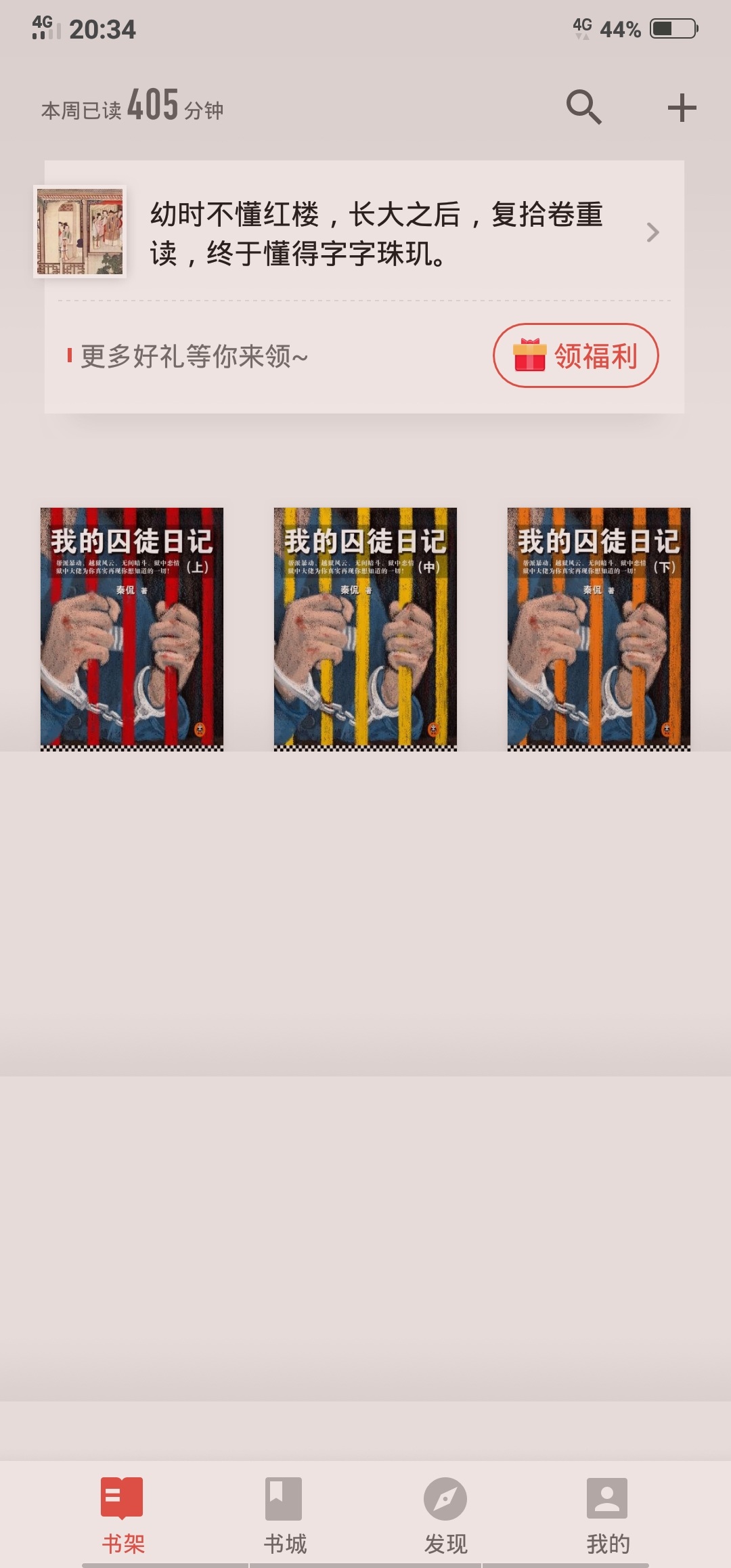Open 我的囚徒日记 (下) book

click(x=599, y=629)
